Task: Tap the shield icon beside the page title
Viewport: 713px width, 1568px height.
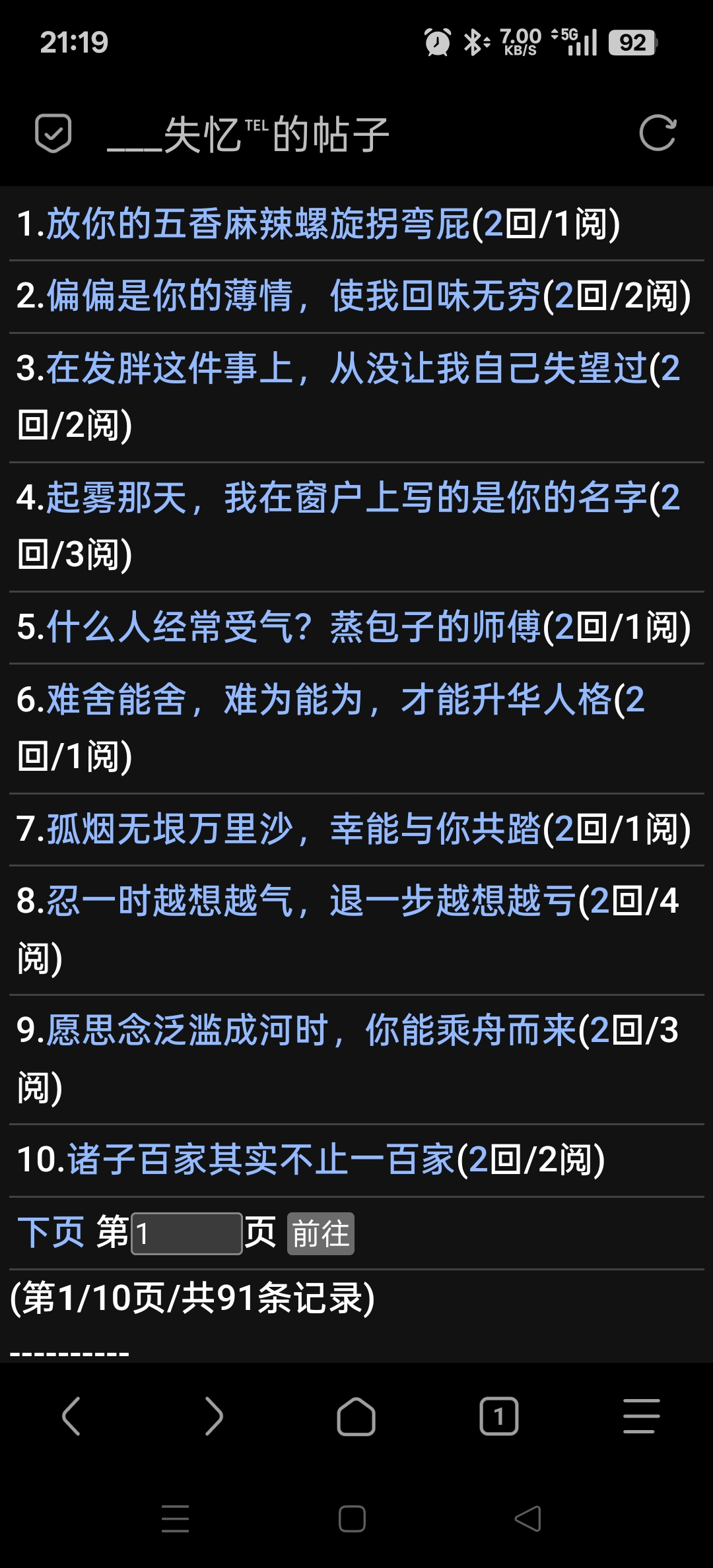Action: coord(53,133)
